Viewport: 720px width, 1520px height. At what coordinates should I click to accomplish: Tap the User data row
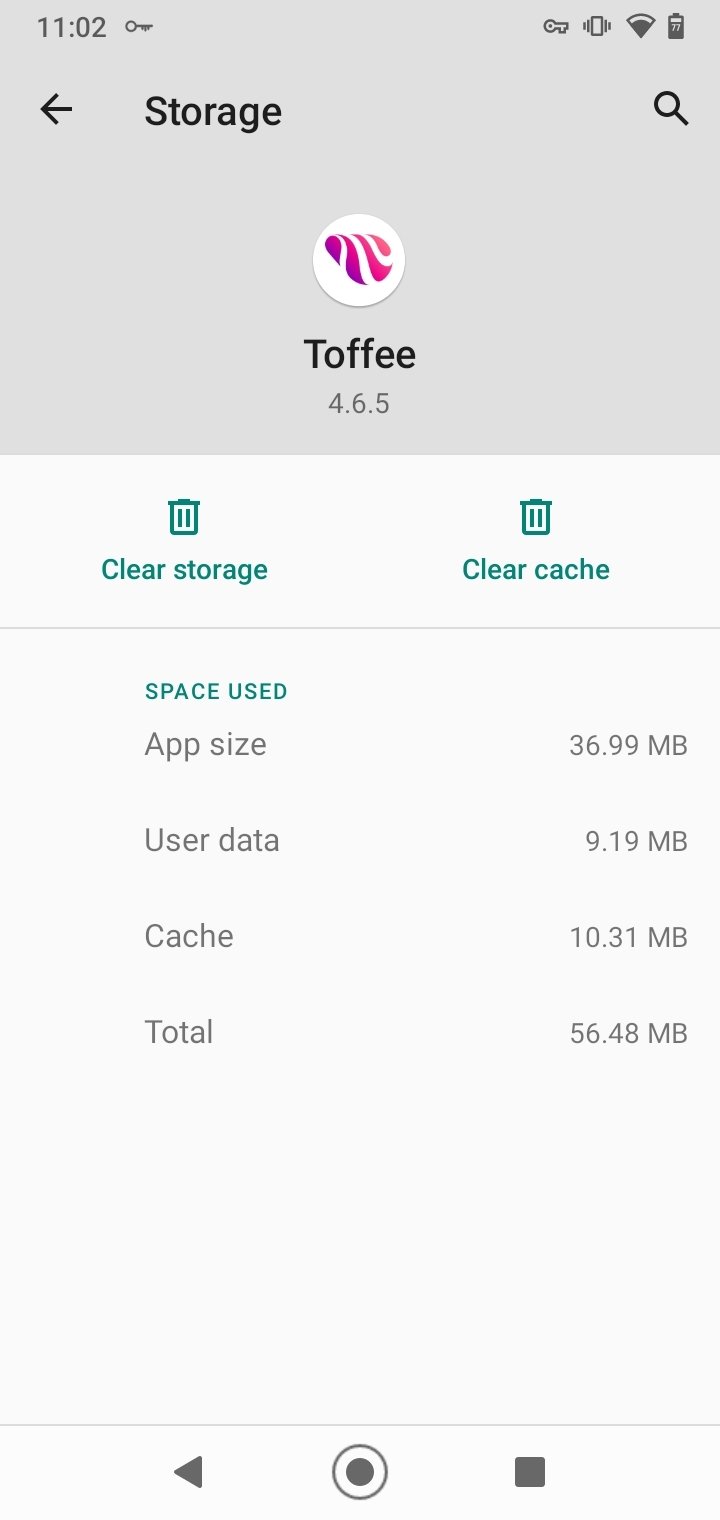[x=360, y=840]
